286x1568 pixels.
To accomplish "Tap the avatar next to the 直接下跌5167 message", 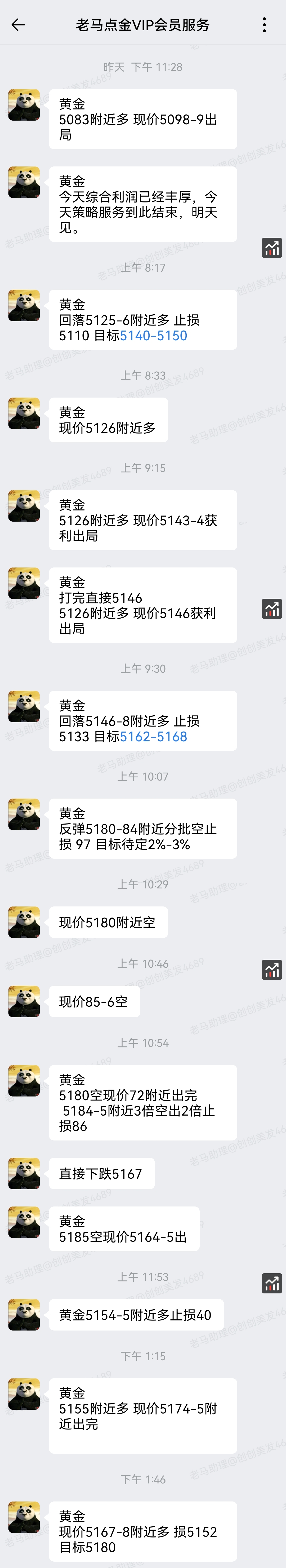I will (x=24, y=1173).
